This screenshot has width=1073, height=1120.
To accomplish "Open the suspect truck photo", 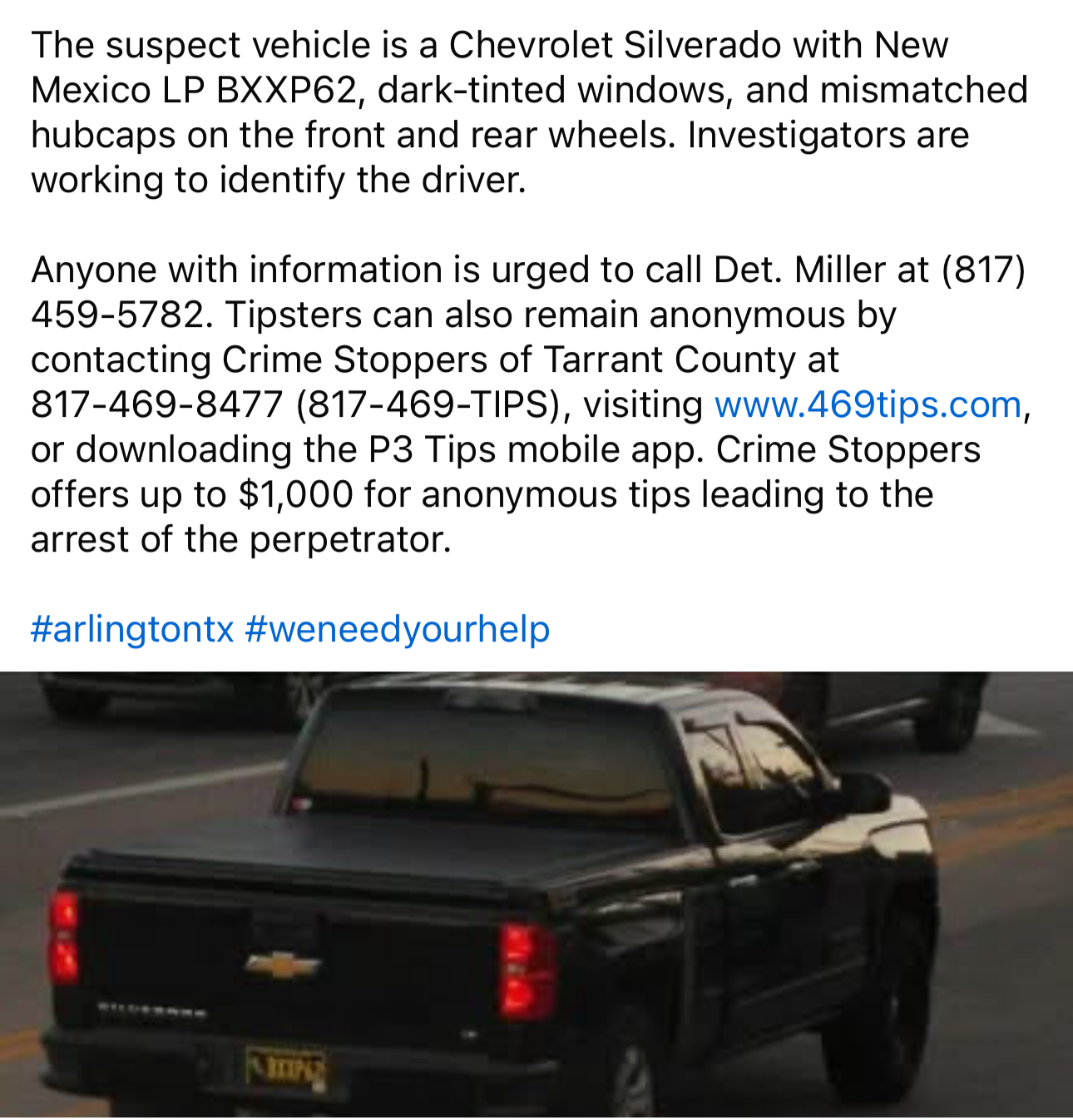I will 536,895.
